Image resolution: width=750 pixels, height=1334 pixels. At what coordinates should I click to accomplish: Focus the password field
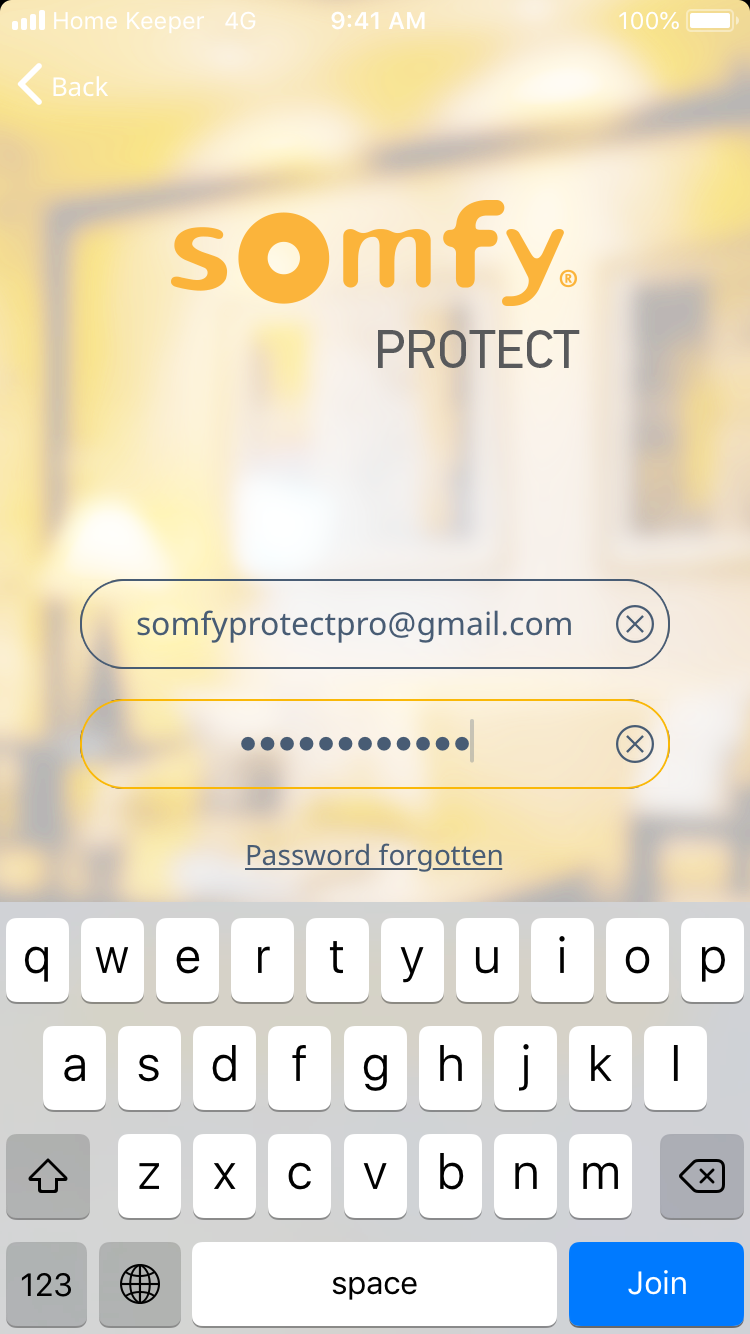(x=354, y=744)
